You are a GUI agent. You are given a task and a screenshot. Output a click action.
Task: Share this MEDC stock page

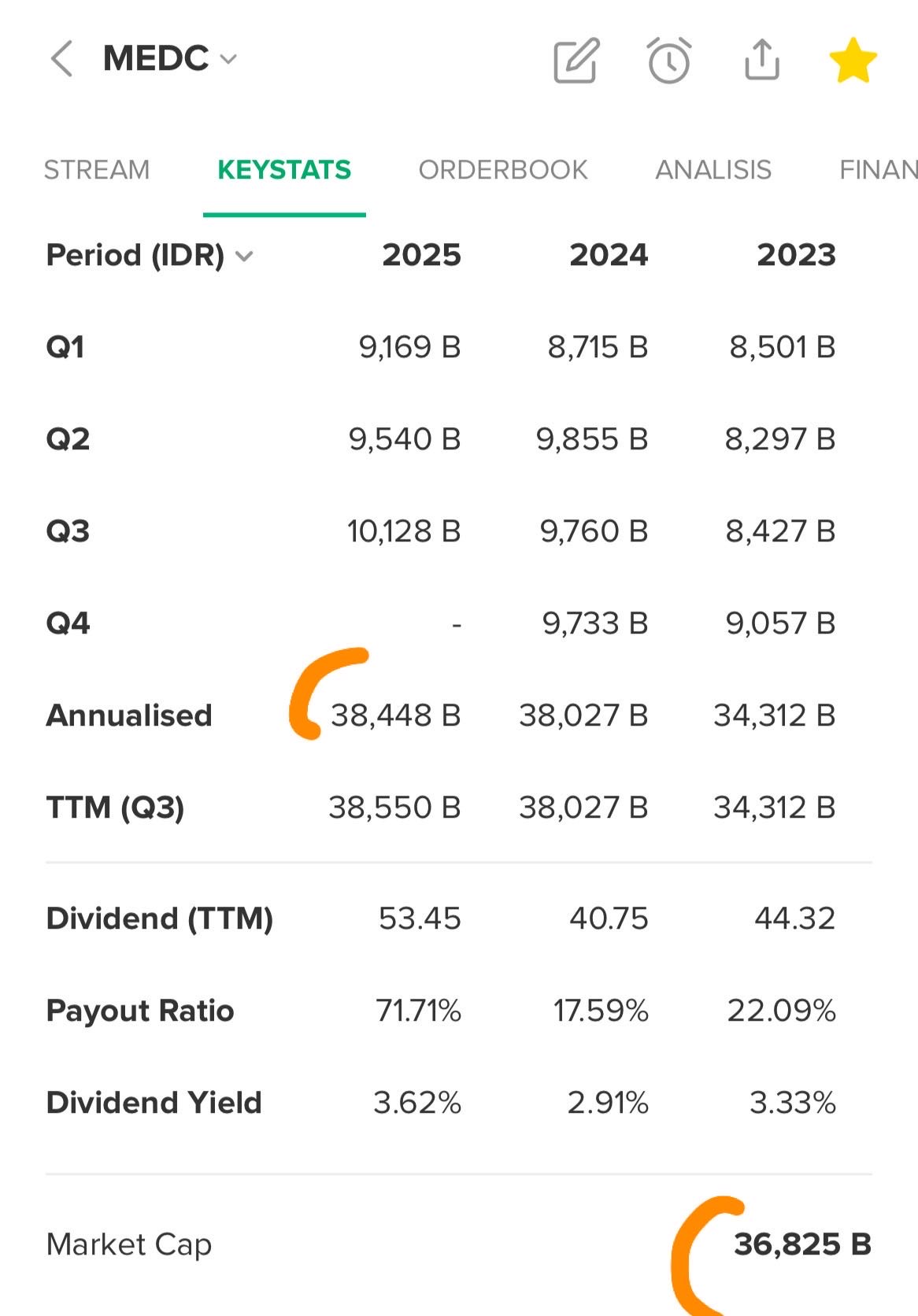click(x=761, y=61)
